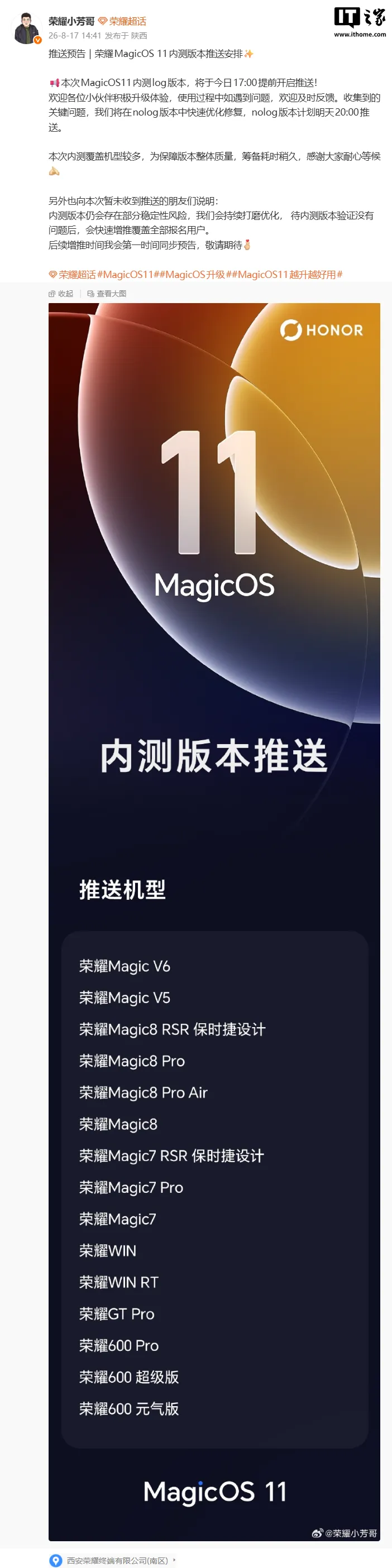Open 荣耀小芳哥's profile avatar
This screenshot has width=392, height=1568.
point(27,28)
